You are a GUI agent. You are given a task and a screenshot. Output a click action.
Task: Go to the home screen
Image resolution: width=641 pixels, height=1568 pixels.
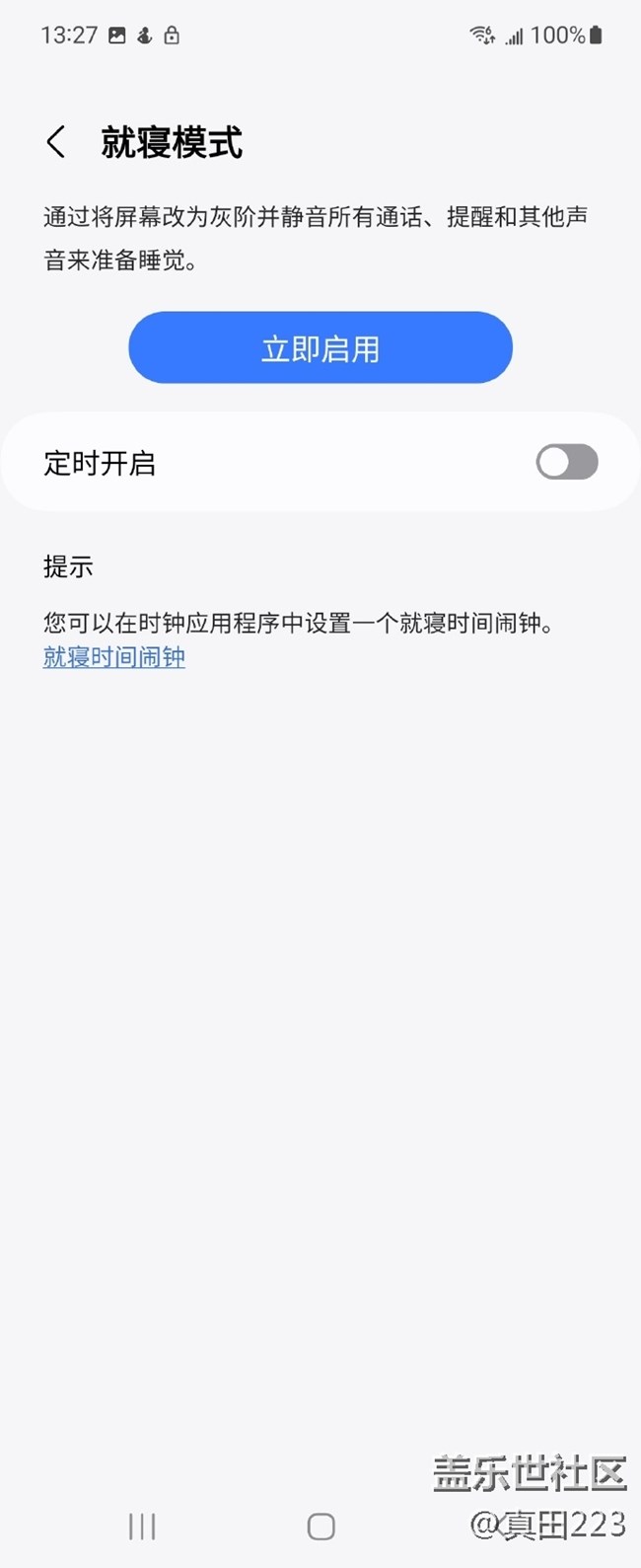pos(320,1527)
